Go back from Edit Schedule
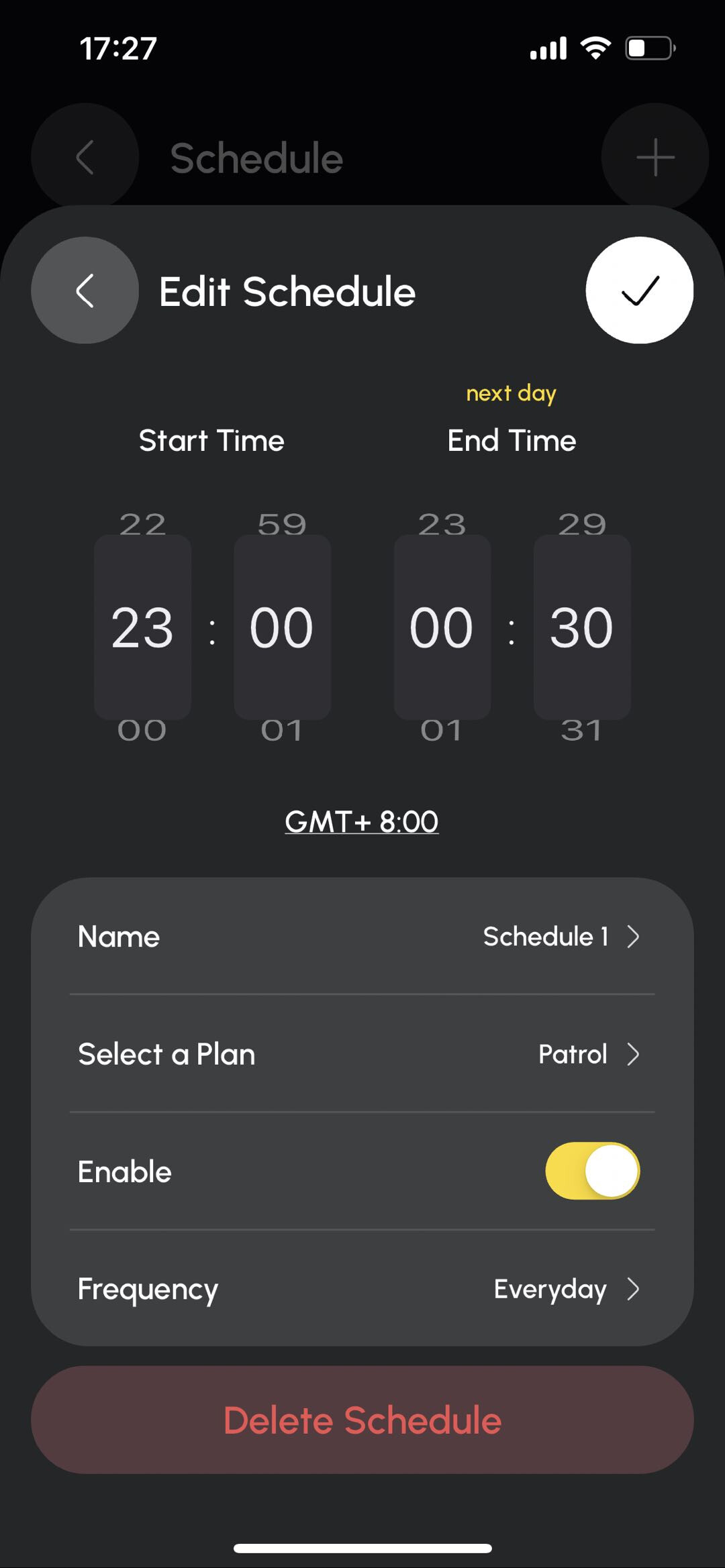The width and height of the screenshot is (725, 1568). coord(85,291)
